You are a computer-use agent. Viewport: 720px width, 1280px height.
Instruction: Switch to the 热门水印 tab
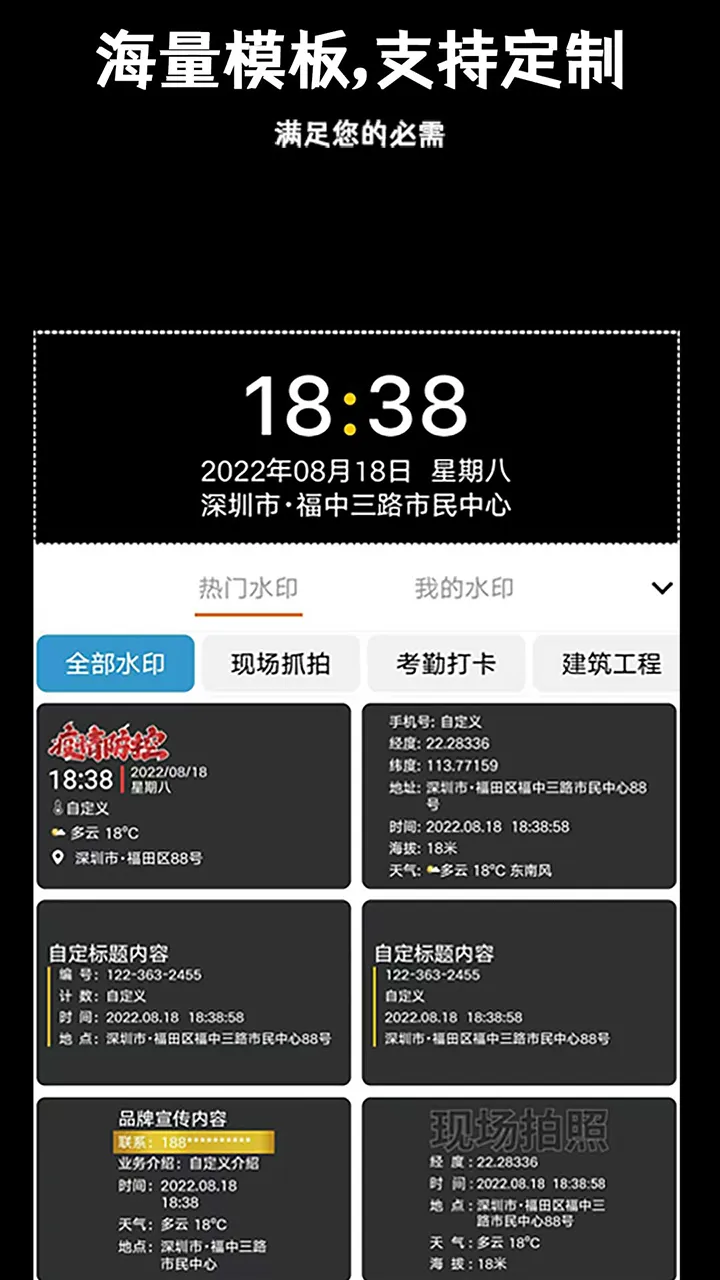[x=249, y=588]
